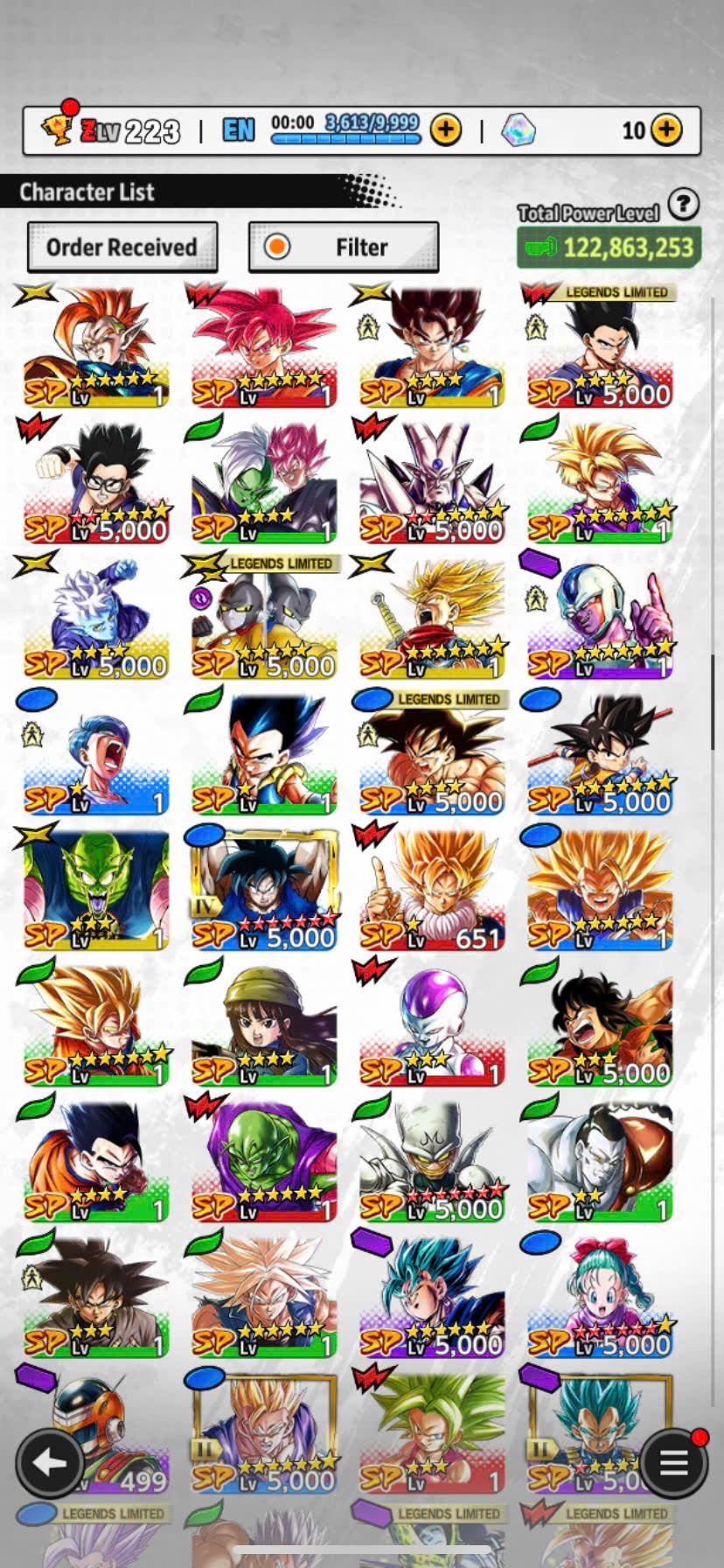Open the Order Received sort button
724x1568 pixels.
(x=122, y=248)
